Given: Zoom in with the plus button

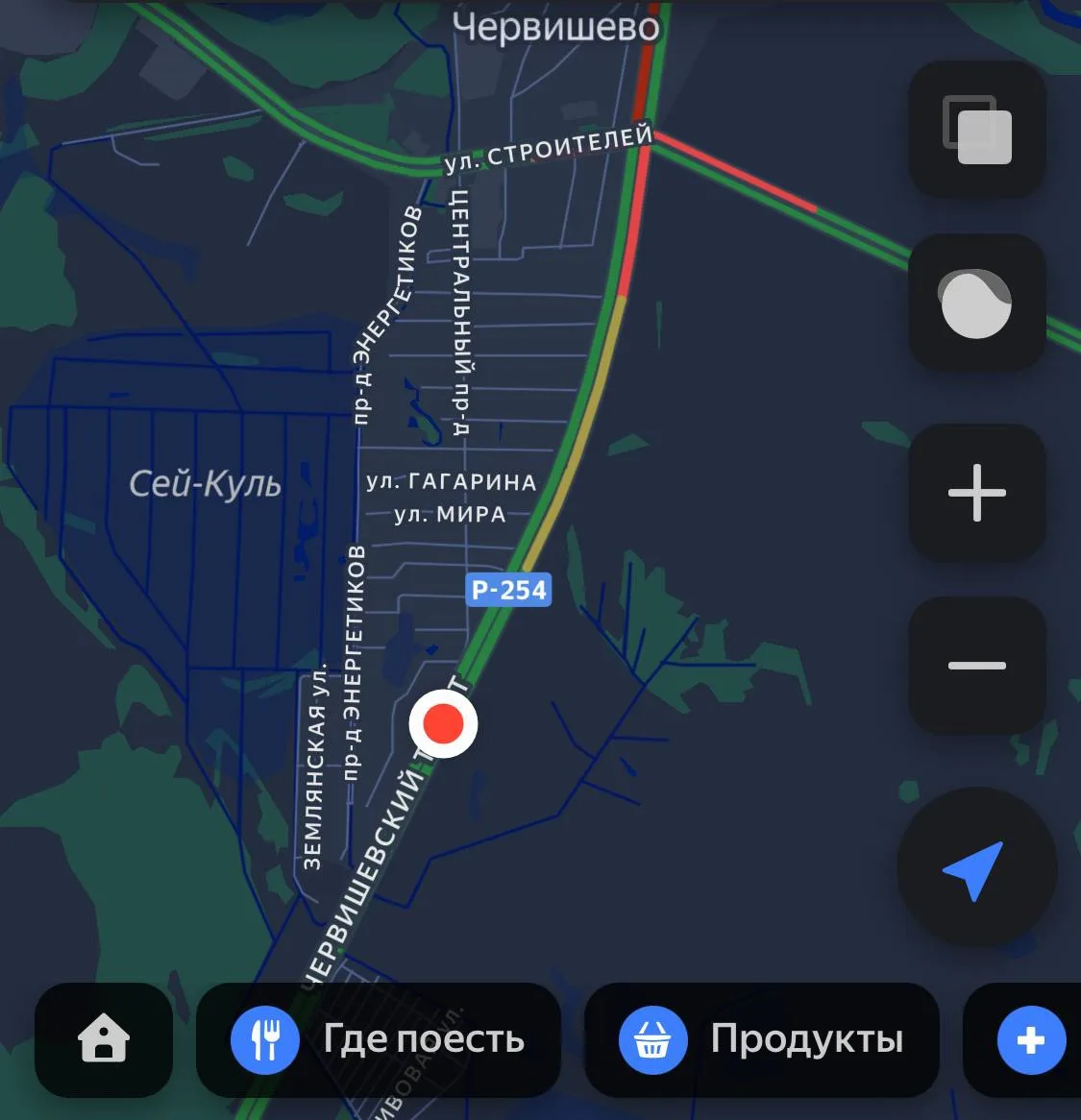Looking at the screenshot, I should pos(976,493).
